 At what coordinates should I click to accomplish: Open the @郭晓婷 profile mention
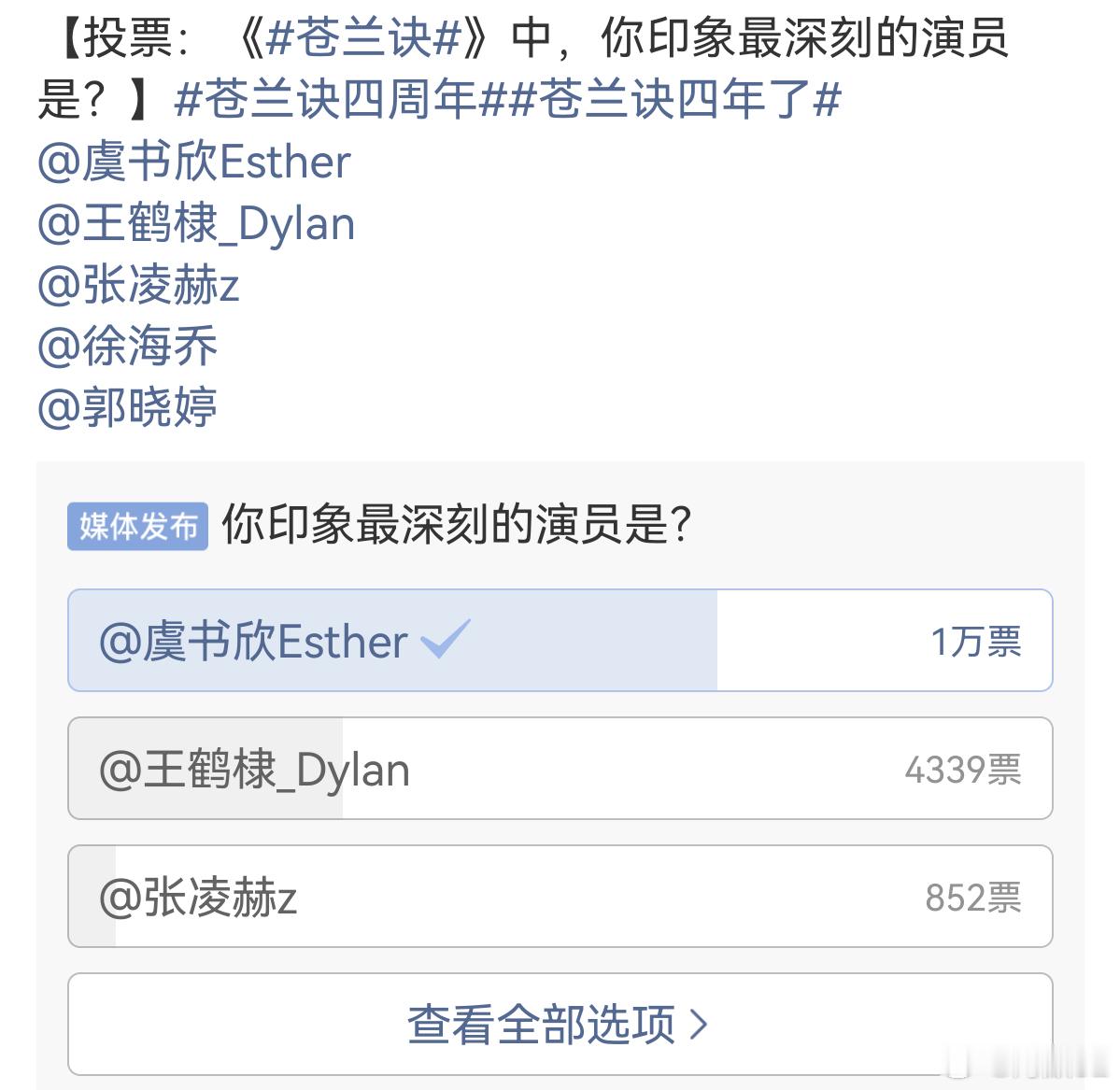[127, 408]
